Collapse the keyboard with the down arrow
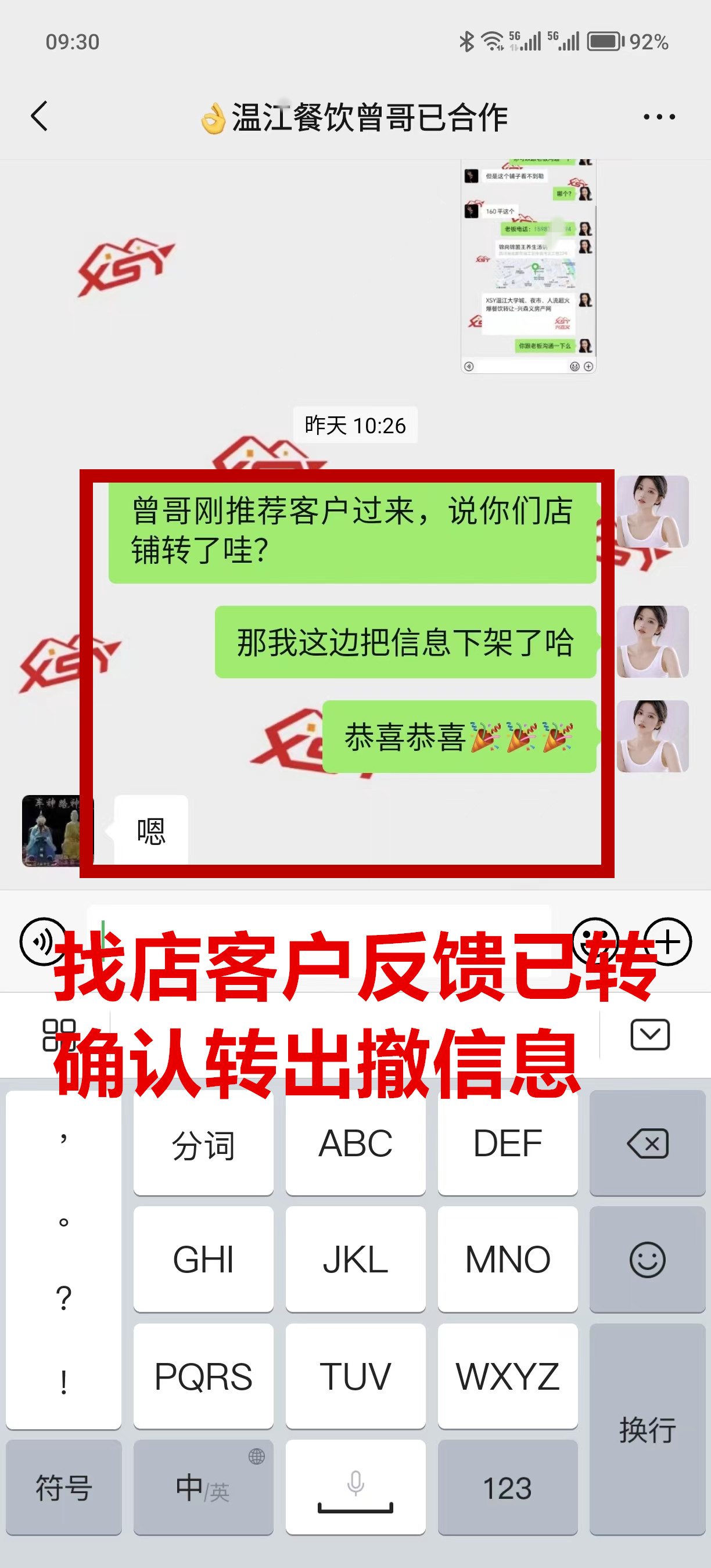This screenshot has height=1568, width=711. tap(649, 1035)
